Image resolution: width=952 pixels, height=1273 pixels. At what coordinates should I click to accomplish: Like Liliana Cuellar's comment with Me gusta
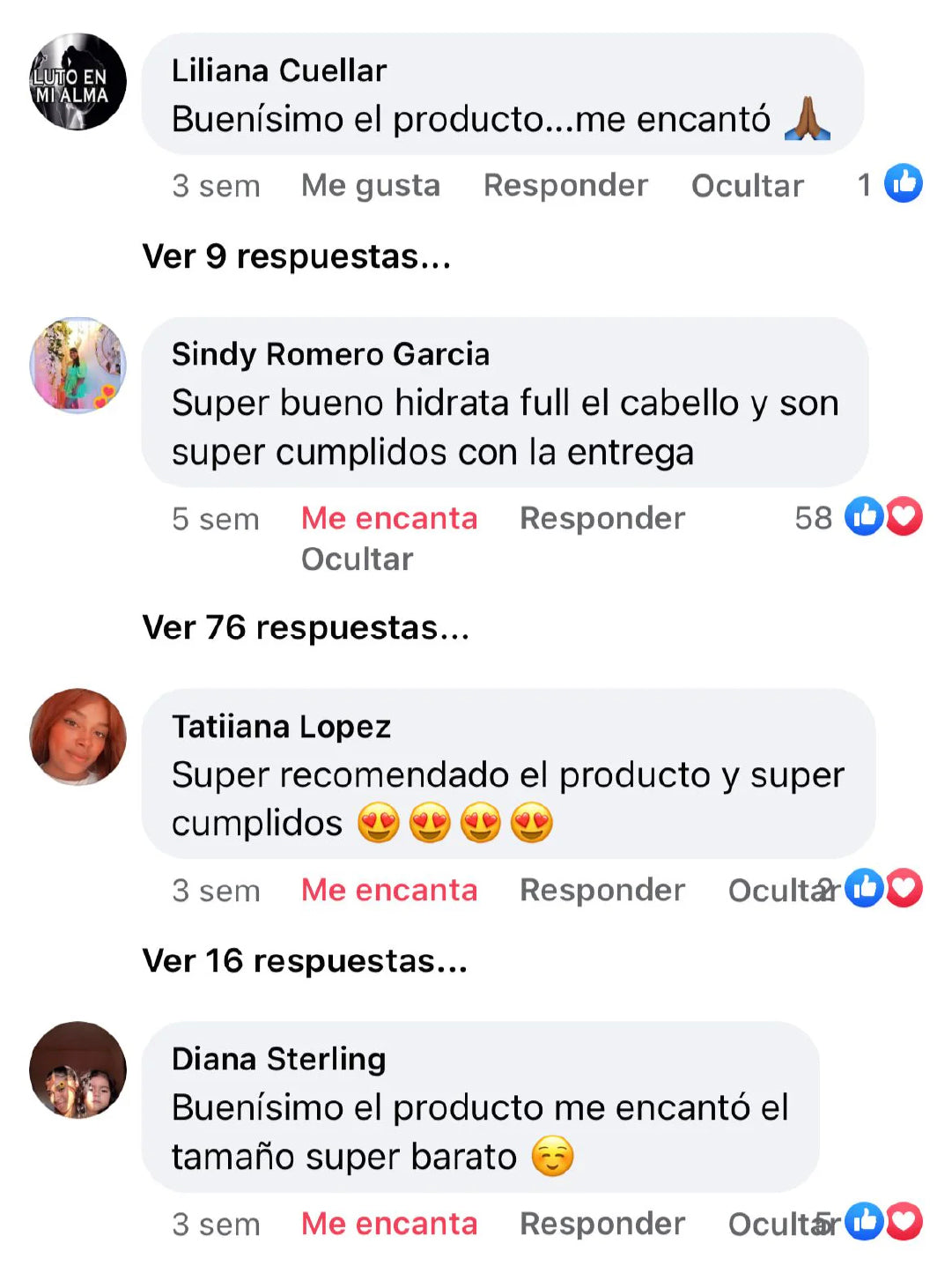pos(370,186)
